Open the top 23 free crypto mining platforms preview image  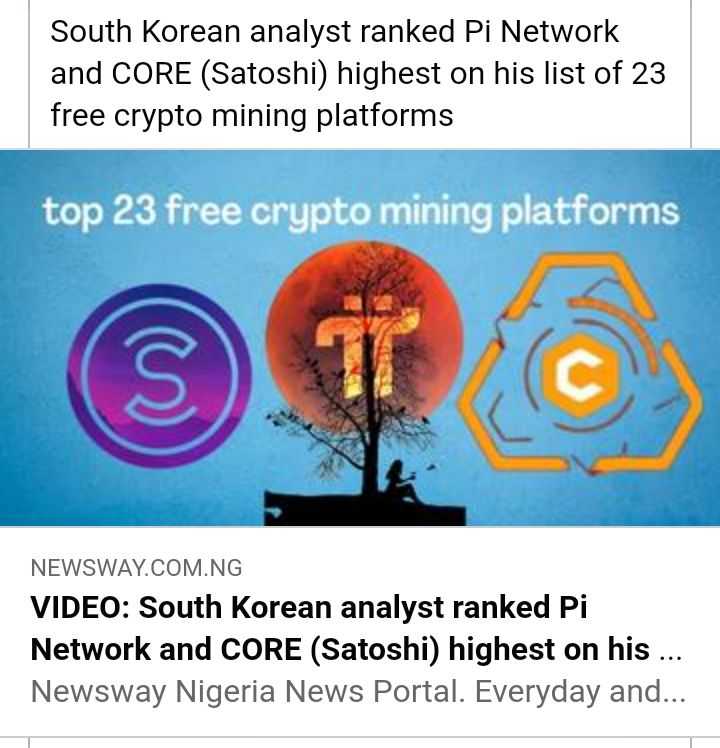pos(360,338)
